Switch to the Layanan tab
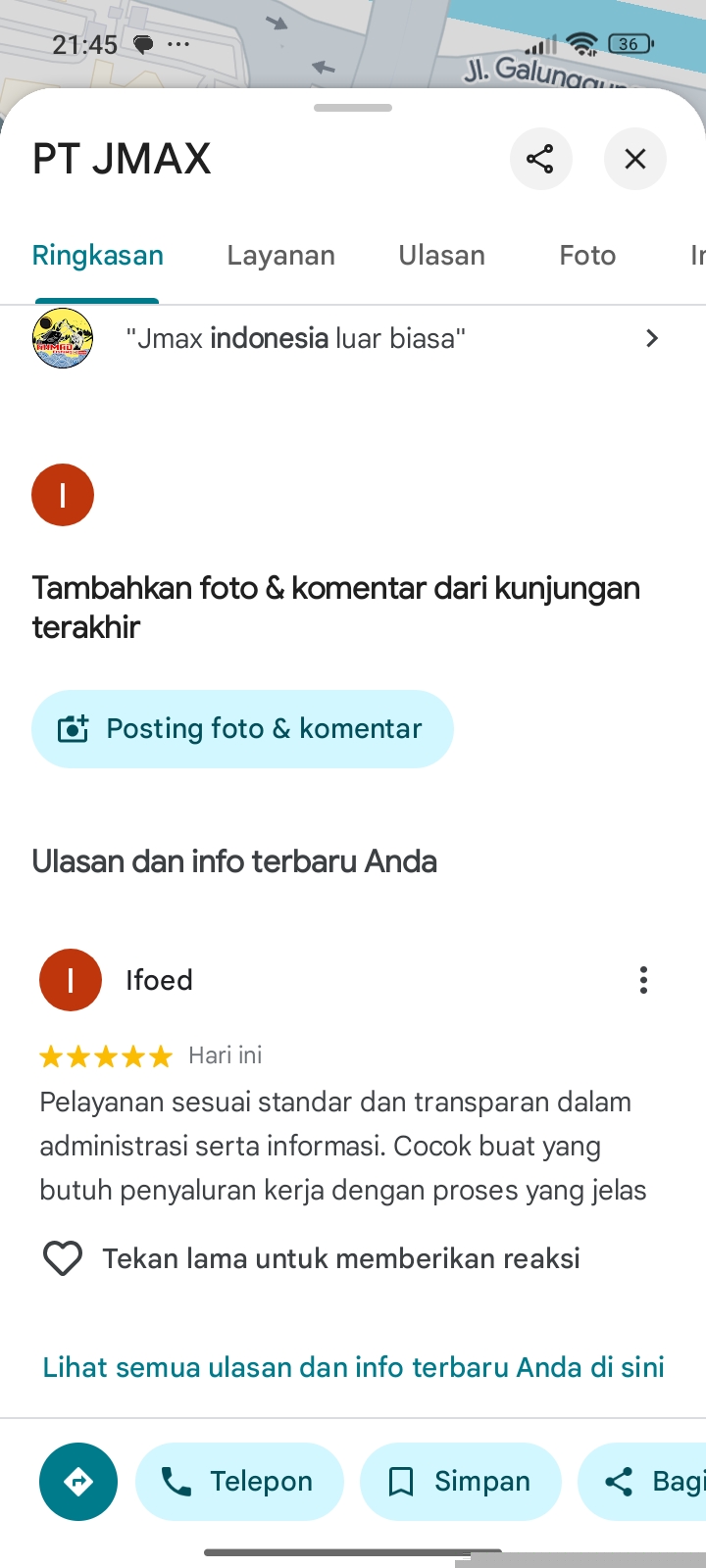 click(280, 256)
